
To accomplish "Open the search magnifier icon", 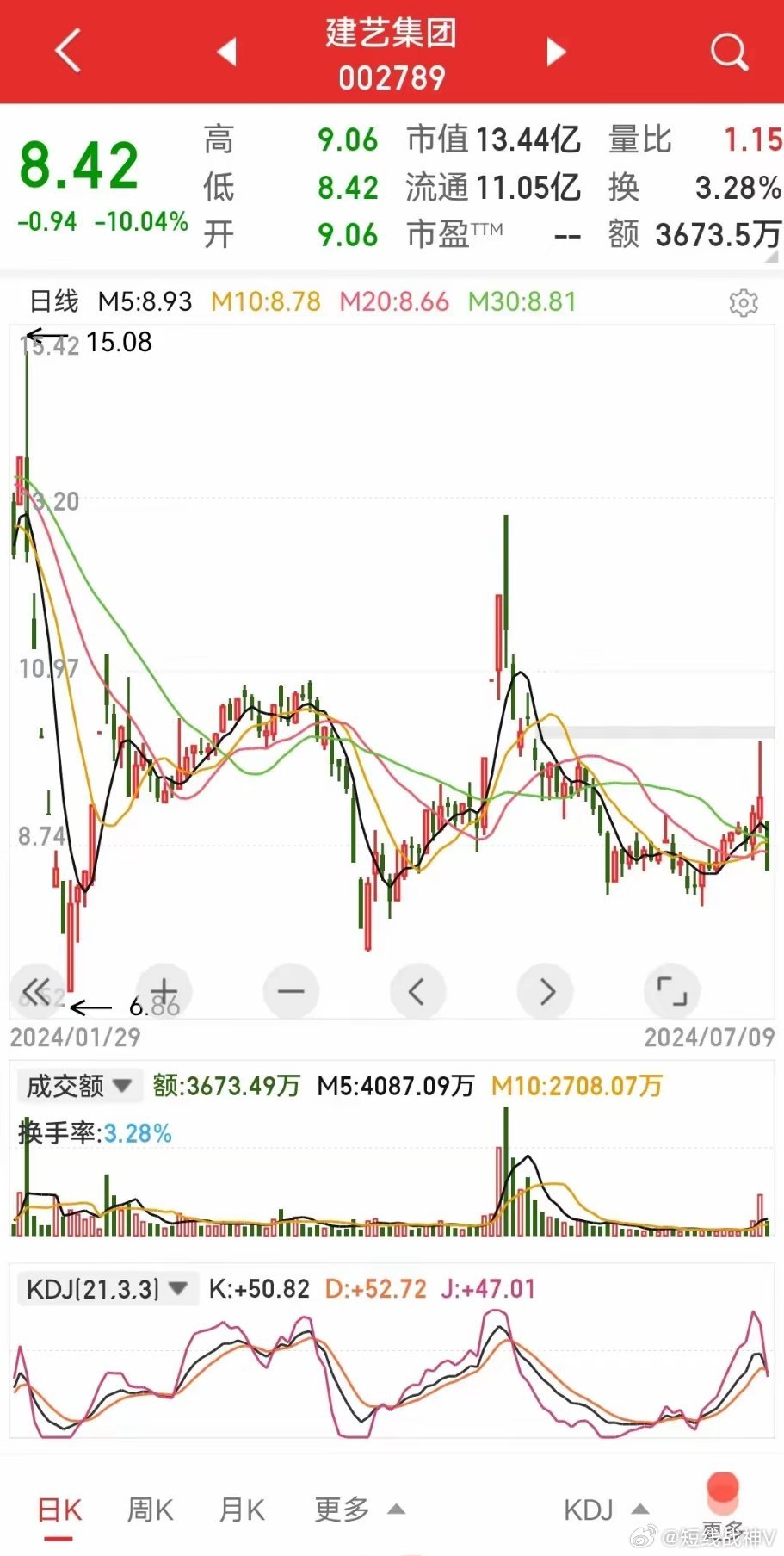I will [x=729, y=52].
